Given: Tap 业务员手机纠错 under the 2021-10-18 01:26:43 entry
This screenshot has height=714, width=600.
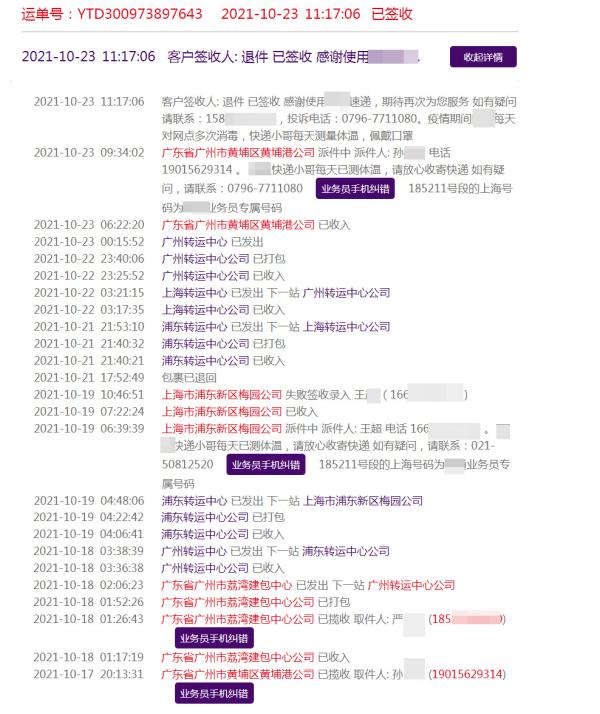Looking at the screenshot, I should point(214,638).
